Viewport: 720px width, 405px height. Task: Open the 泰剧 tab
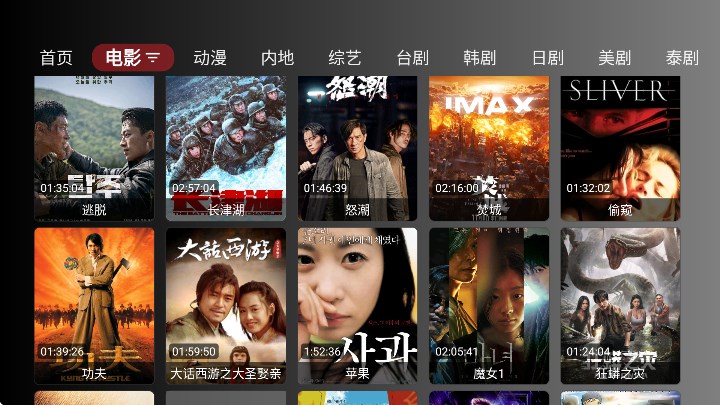pos(682,58)
